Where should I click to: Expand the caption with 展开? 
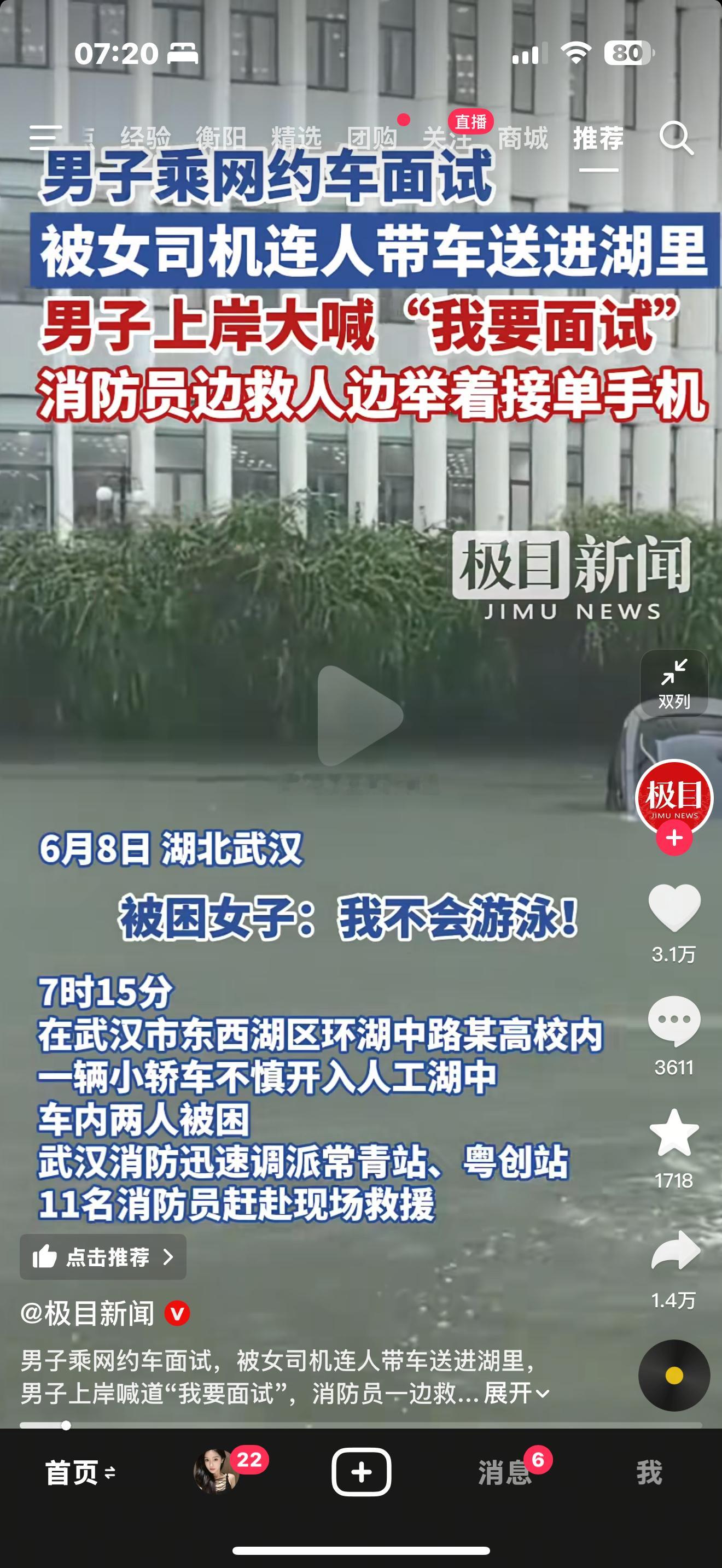pos(516,1393)
